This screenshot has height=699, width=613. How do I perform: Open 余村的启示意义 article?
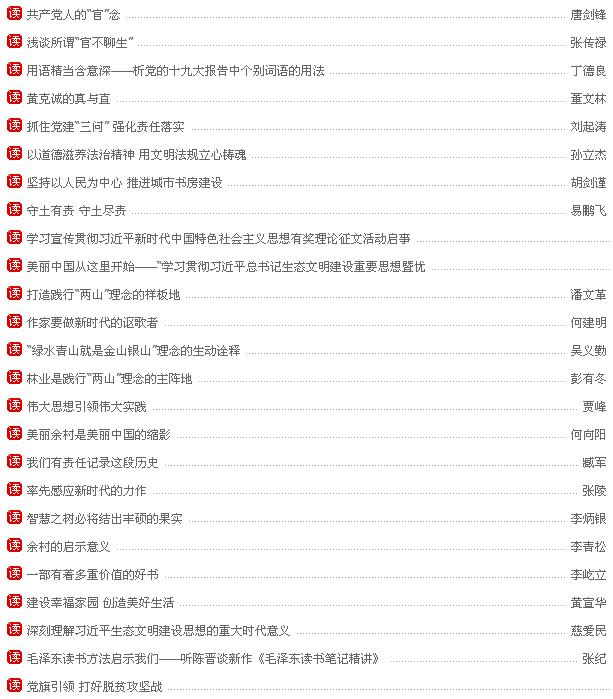tap(68, 546)
